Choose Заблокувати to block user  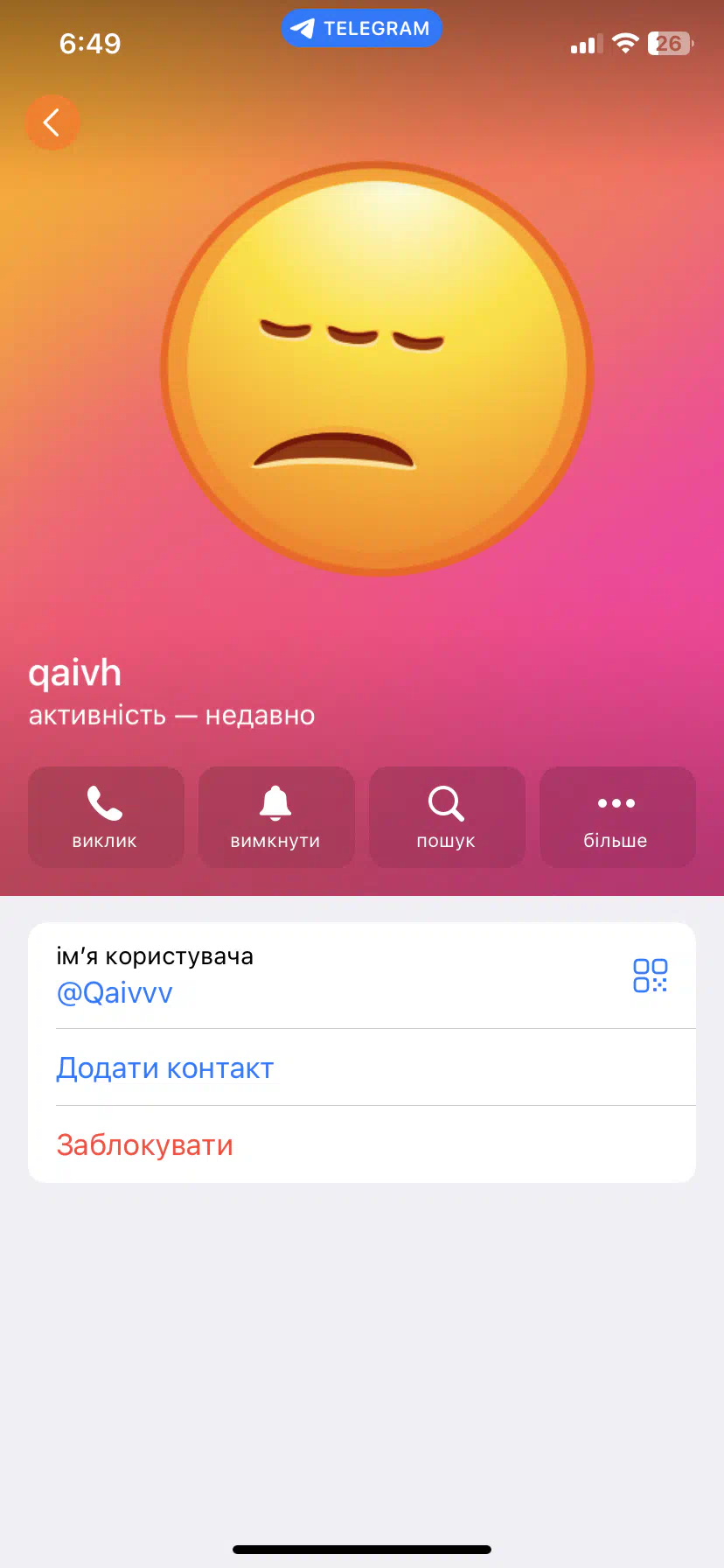pos(145,1145)
